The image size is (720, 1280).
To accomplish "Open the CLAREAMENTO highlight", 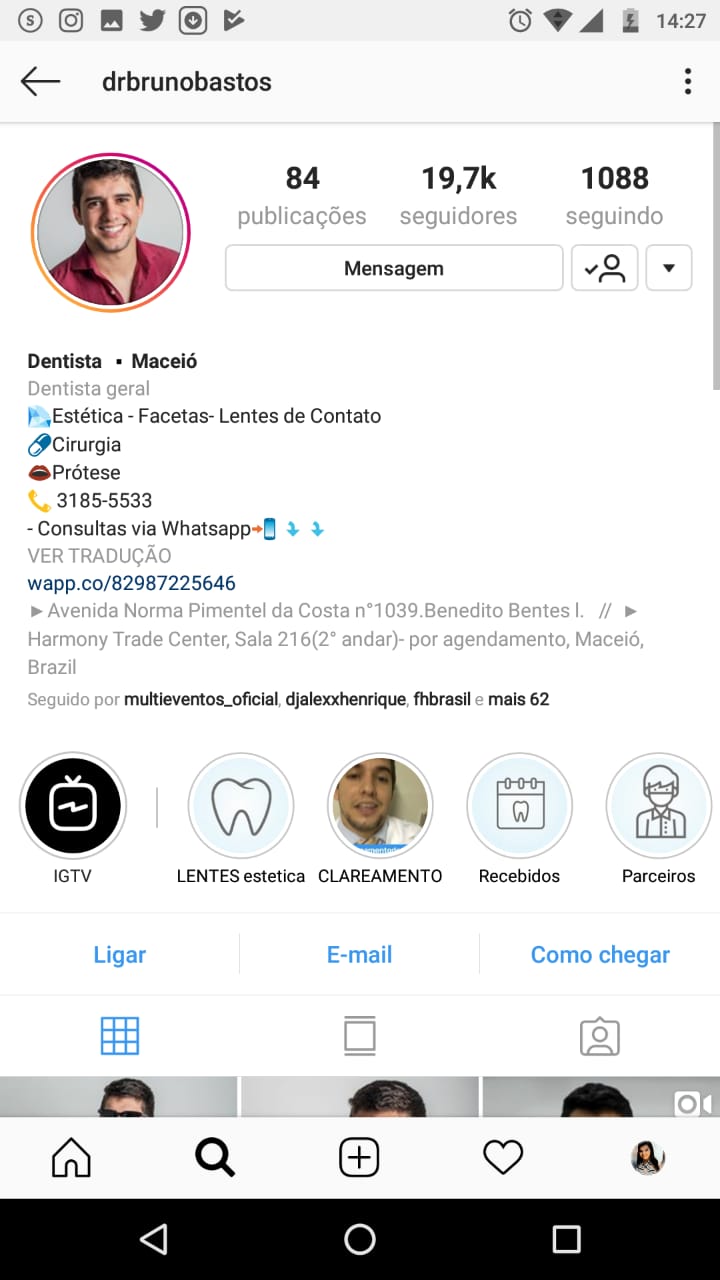I will 380,806.
